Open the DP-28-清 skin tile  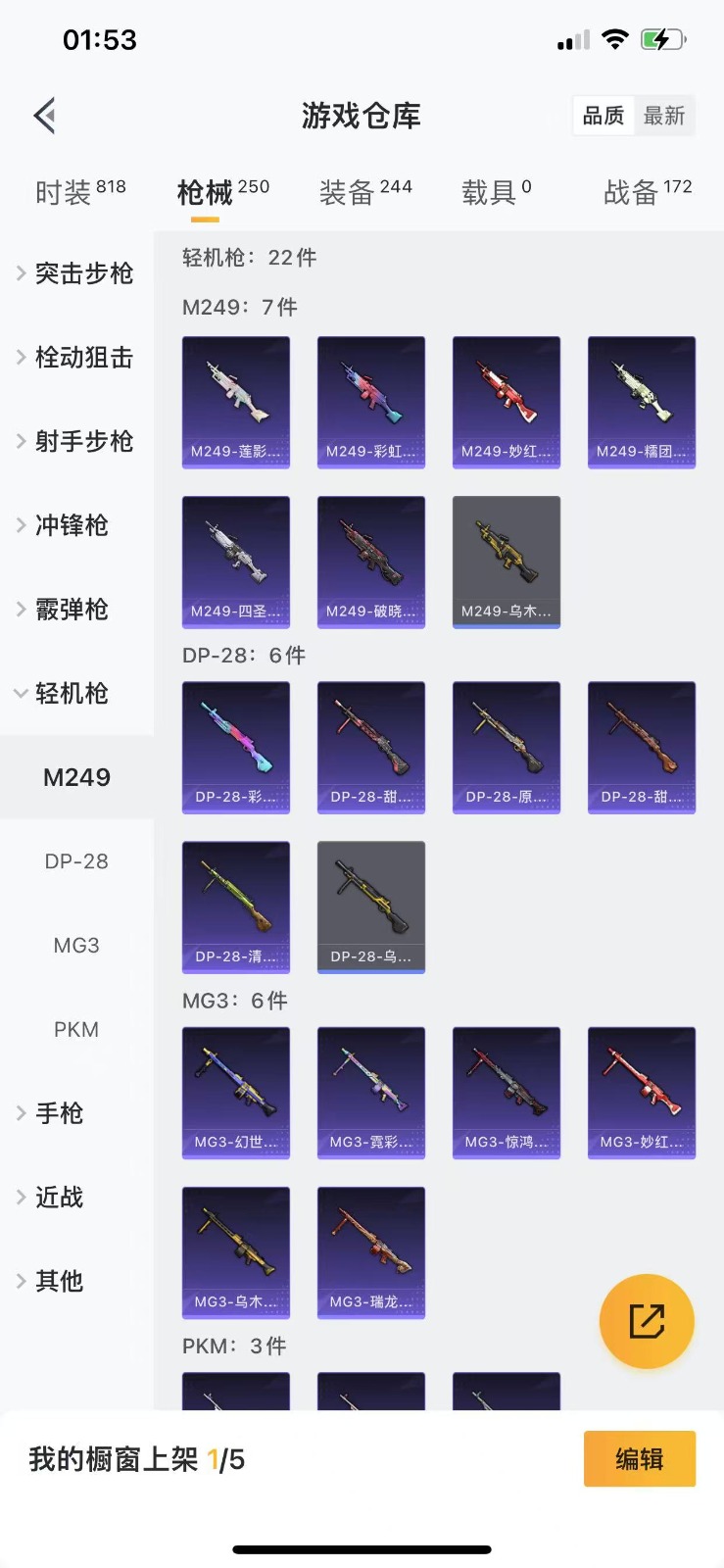[236, 906]
